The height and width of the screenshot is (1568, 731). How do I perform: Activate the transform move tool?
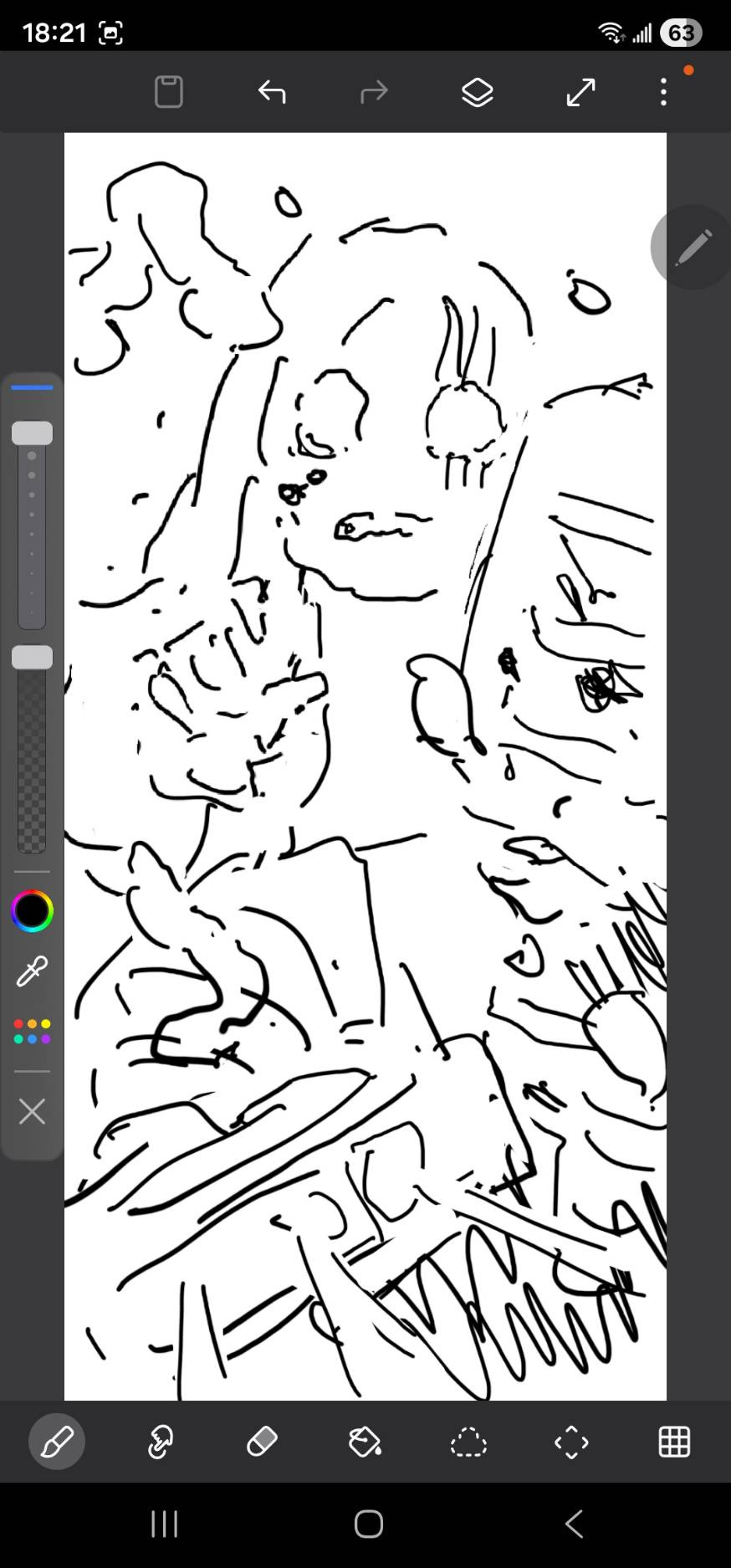point(571,1442)
